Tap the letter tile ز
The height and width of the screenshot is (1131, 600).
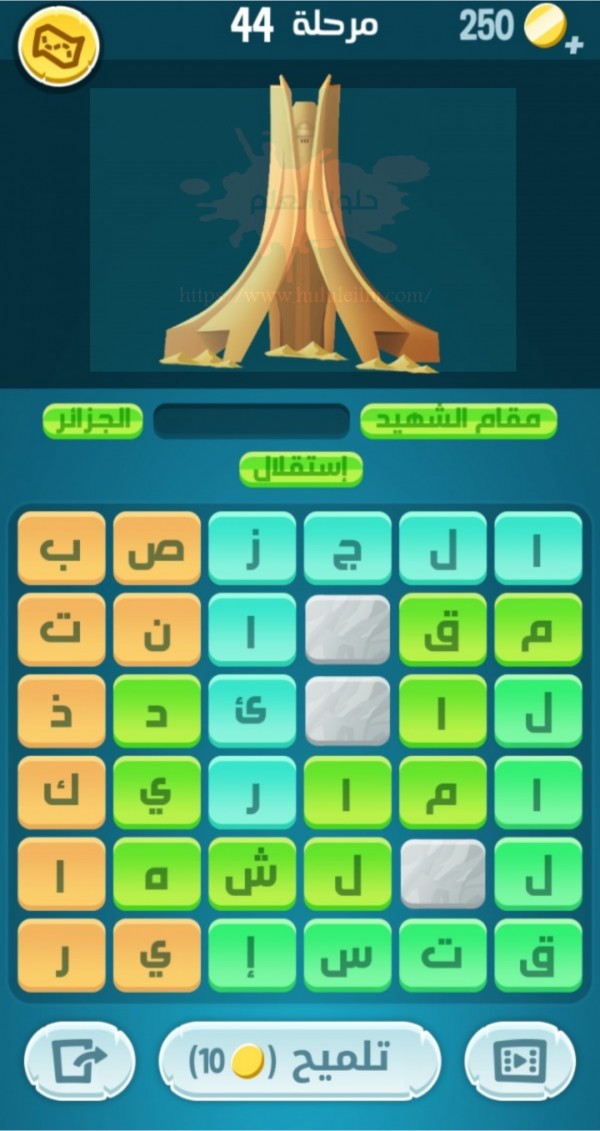click(252, 548)
